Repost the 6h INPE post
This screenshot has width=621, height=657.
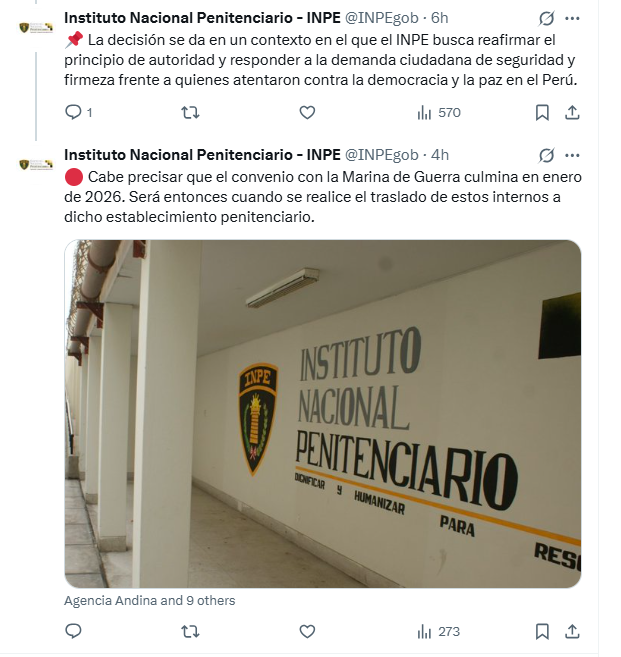point(189,113)
